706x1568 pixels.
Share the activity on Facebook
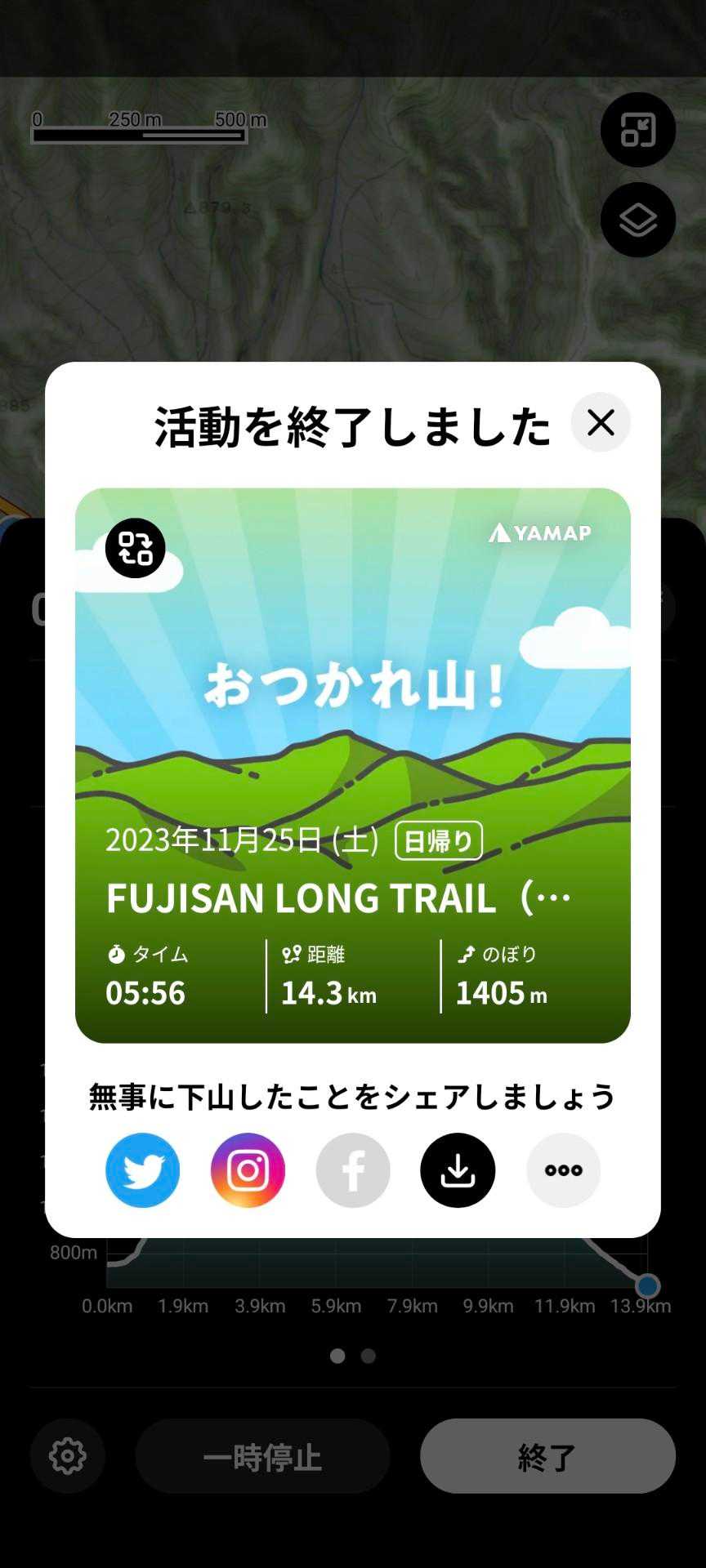[353, 1170]
